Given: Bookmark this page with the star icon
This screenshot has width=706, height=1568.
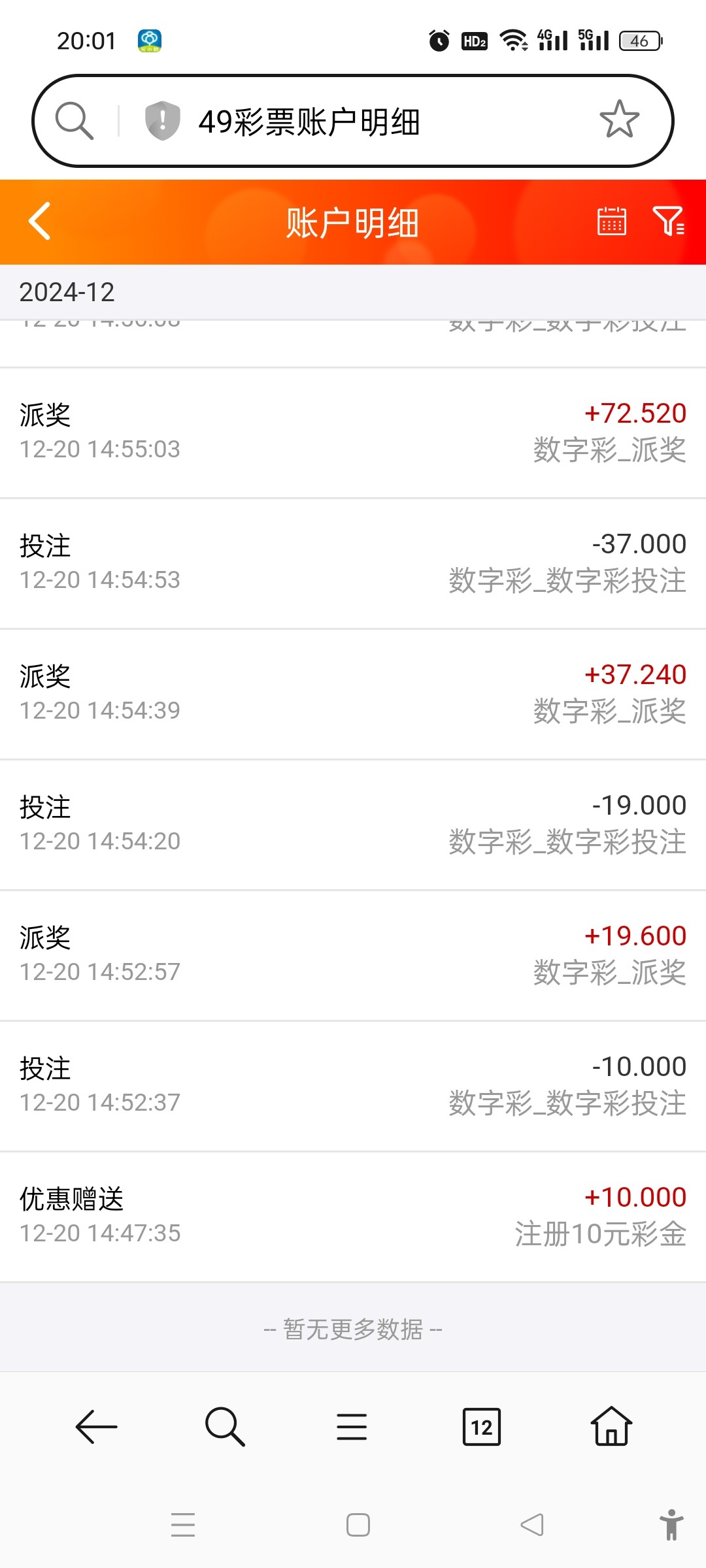Looking at the screenshot, I should [618, 120].
